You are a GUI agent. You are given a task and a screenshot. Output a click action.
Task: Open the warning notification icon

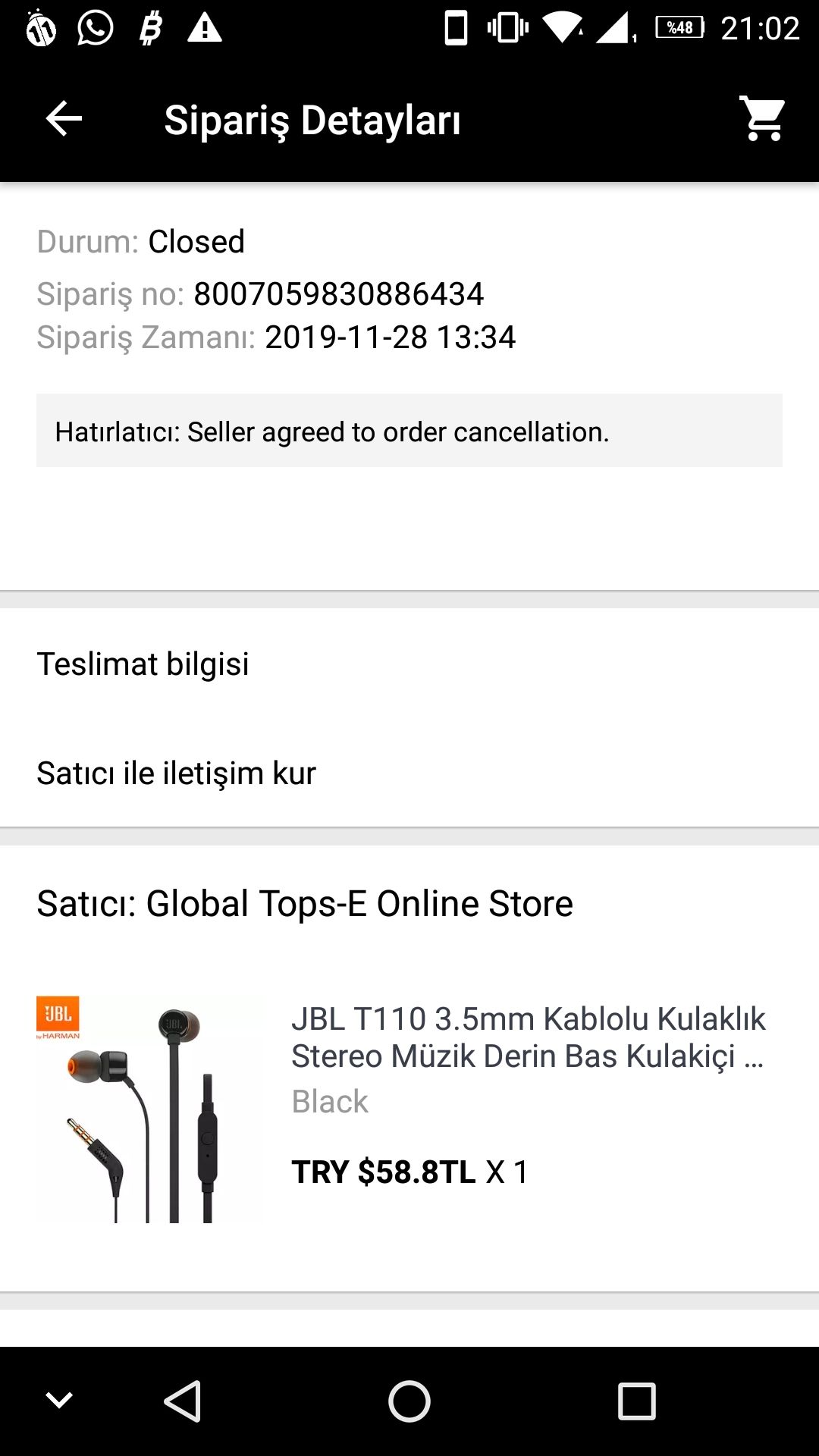pyautogui.click(x=205, y=30)
